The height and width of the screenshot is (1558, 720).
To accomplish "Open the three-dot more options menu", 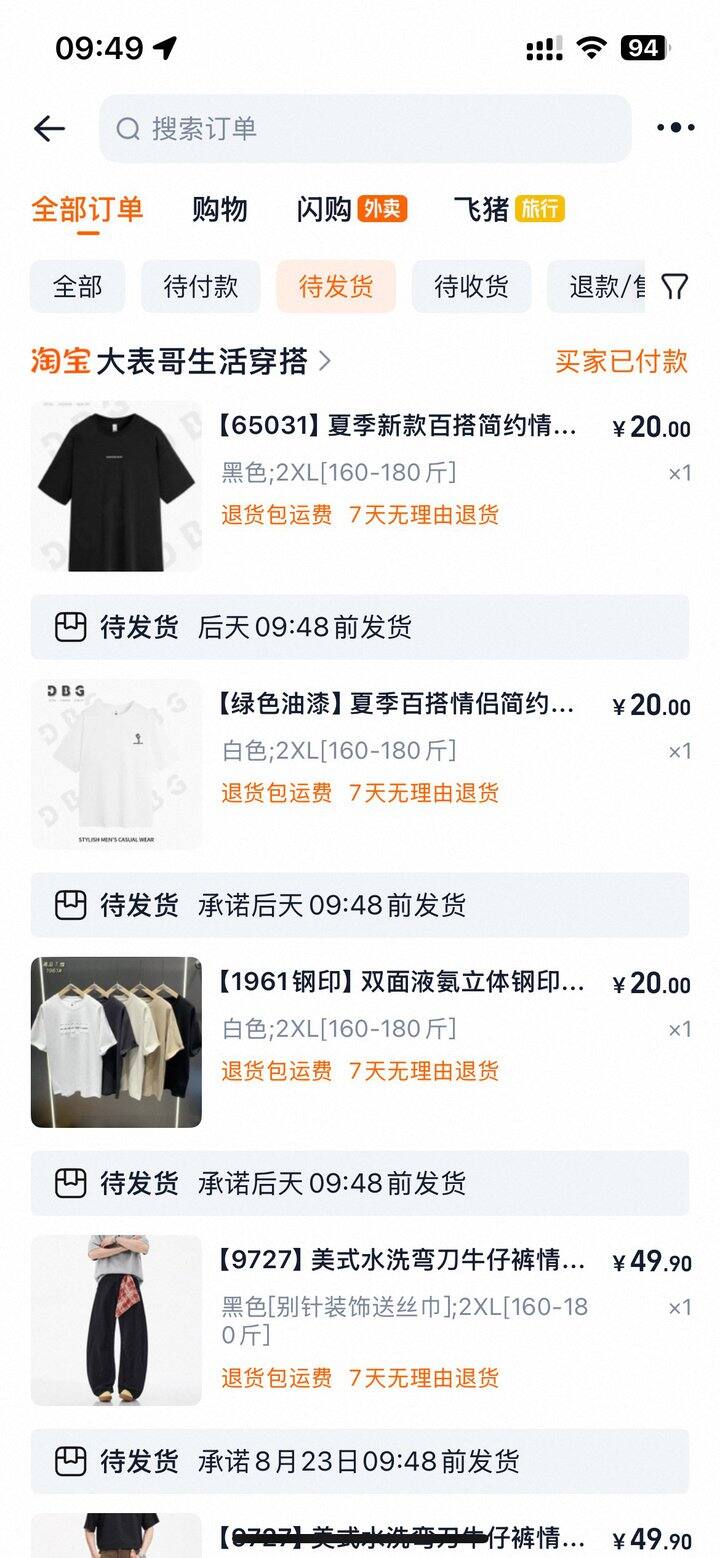I will [x=675, y=127].
